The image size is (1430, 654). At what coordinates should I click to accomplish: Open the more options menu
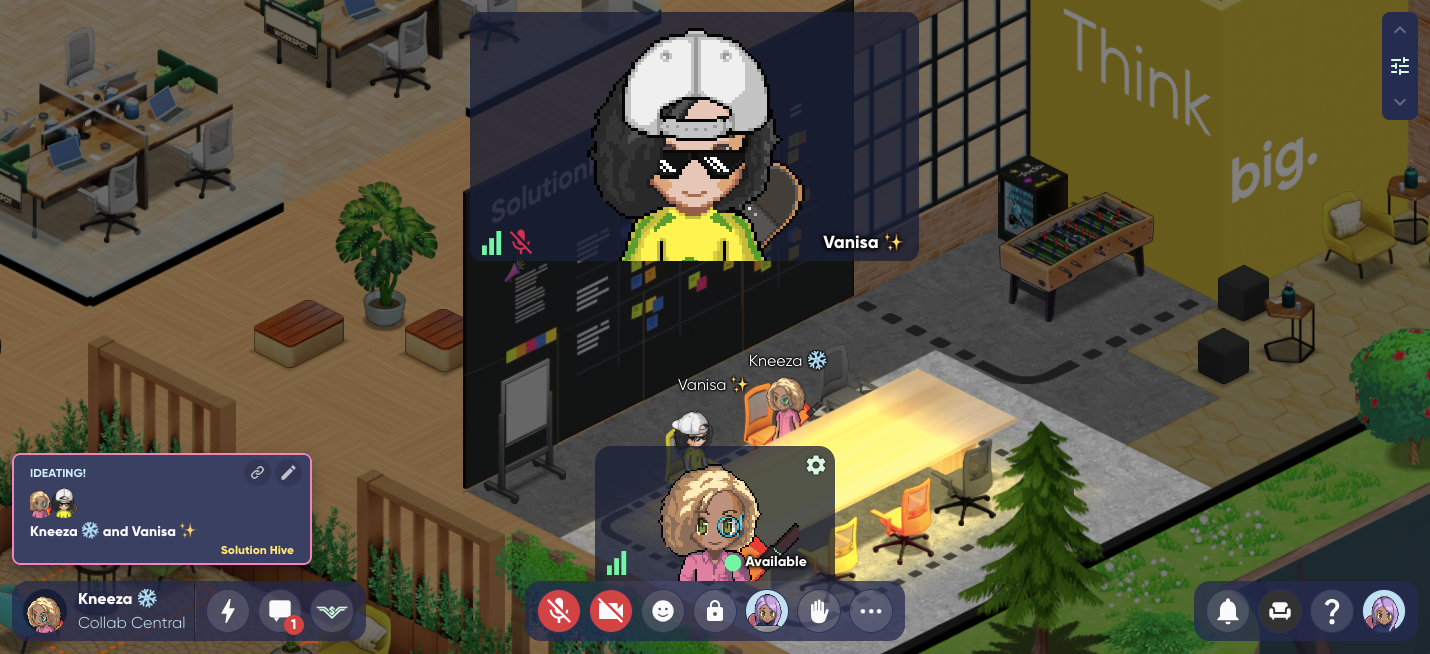871,611
